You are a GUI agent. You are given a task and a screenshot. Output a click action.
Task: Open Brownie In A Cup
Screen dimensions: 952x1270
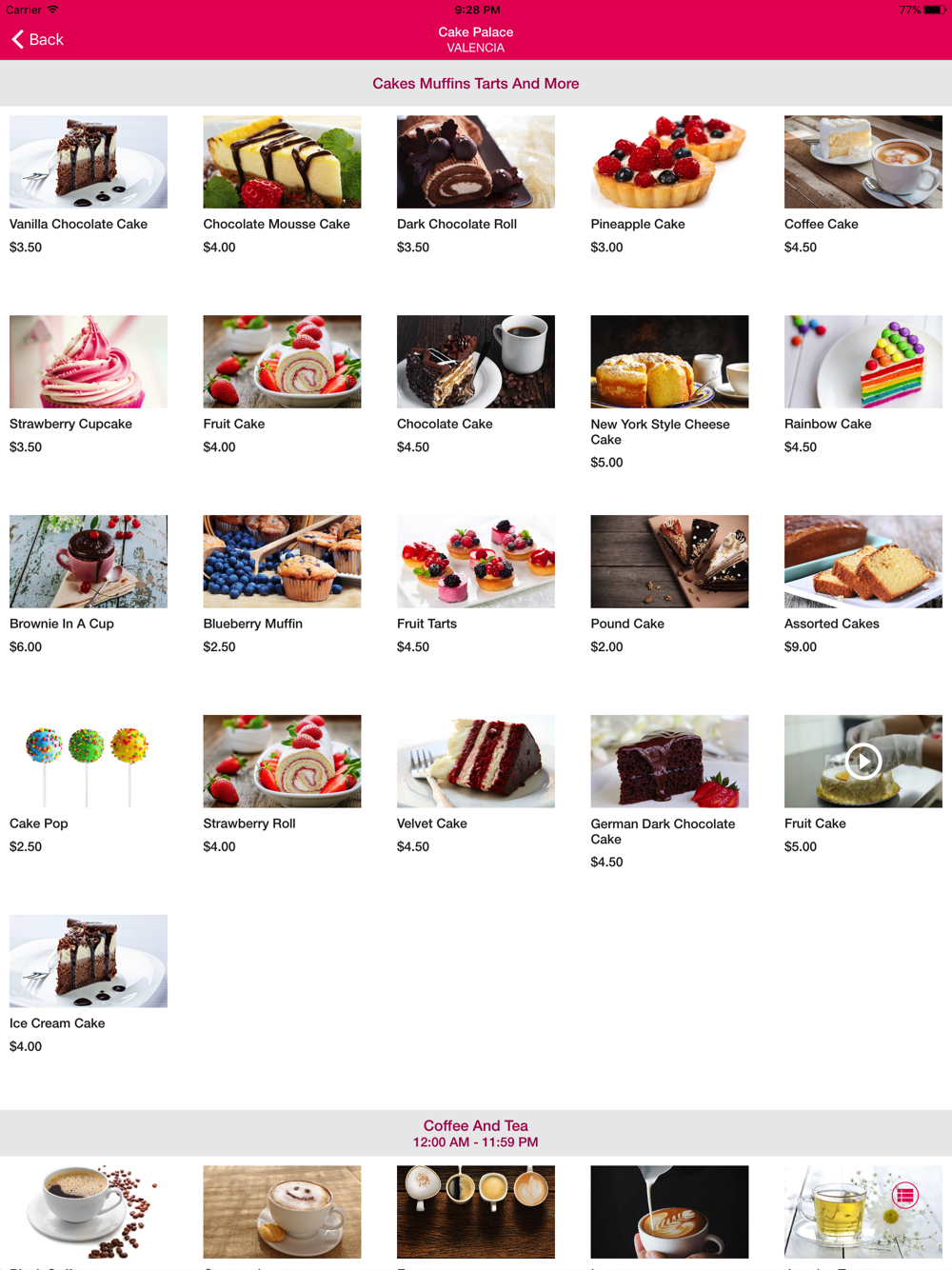89,562
